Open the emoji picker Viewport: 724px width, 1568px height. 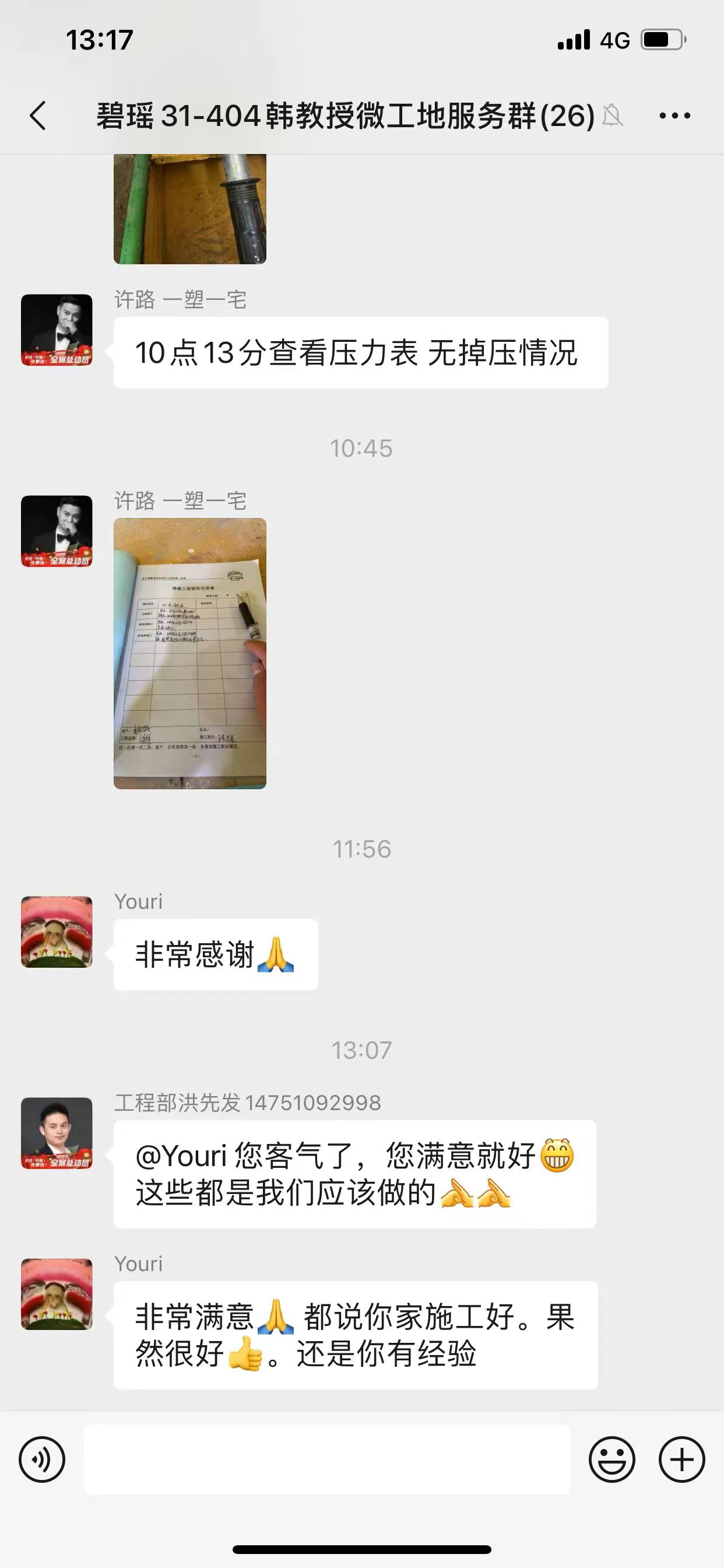[611, 1459]
